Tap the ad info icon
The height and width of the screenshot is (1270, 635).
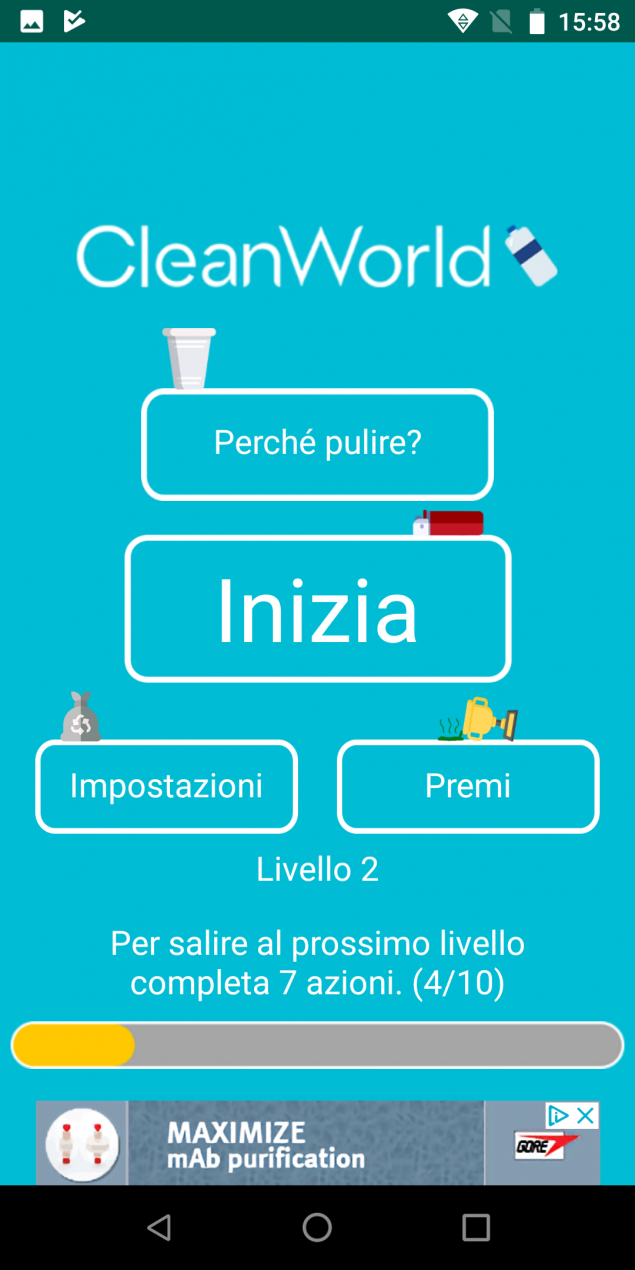coord(559,1115)
